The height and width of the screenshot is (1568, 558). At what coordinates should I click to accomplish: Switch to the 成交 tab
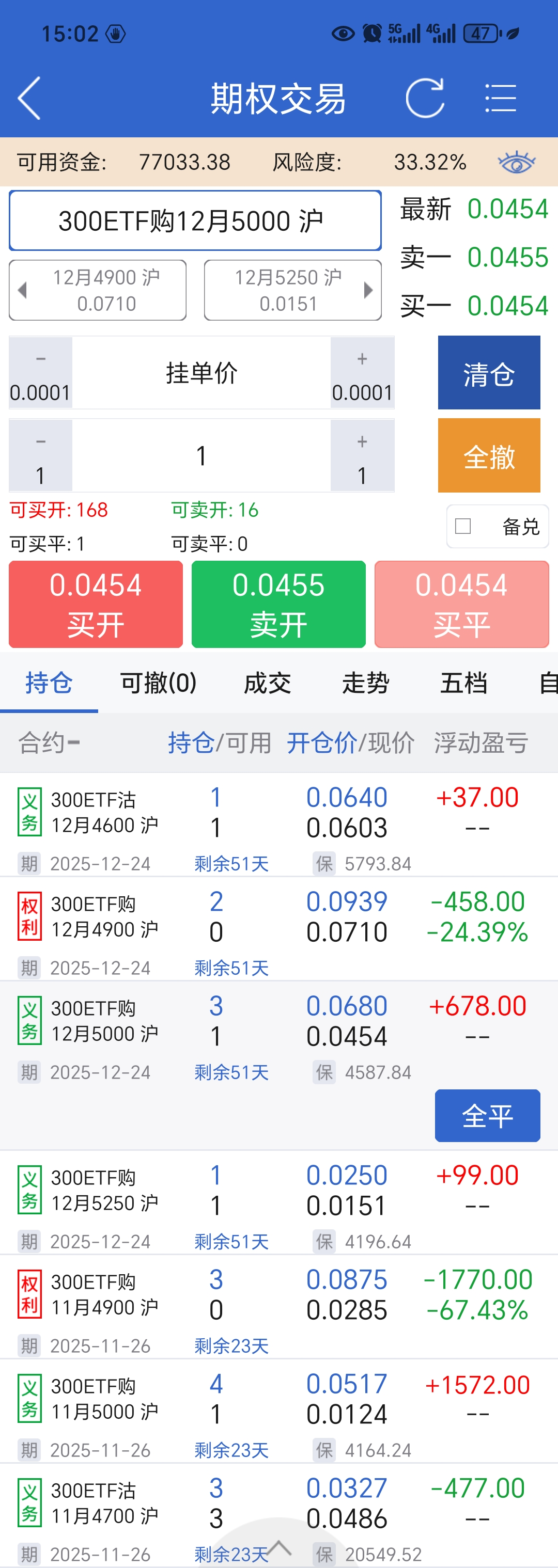point(268,683)
